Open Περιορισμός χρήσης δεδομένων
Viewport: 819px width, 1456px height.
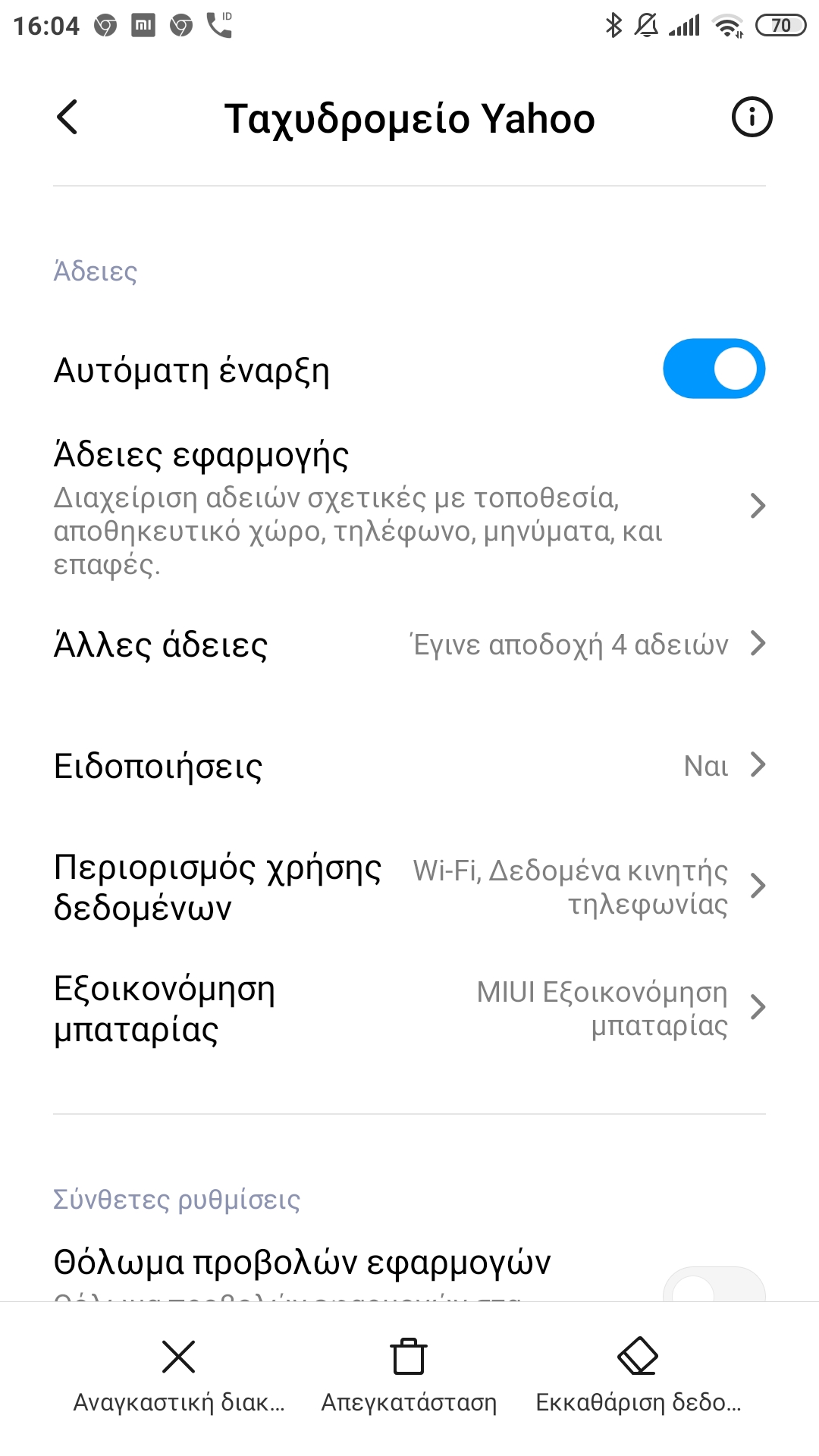409,886
